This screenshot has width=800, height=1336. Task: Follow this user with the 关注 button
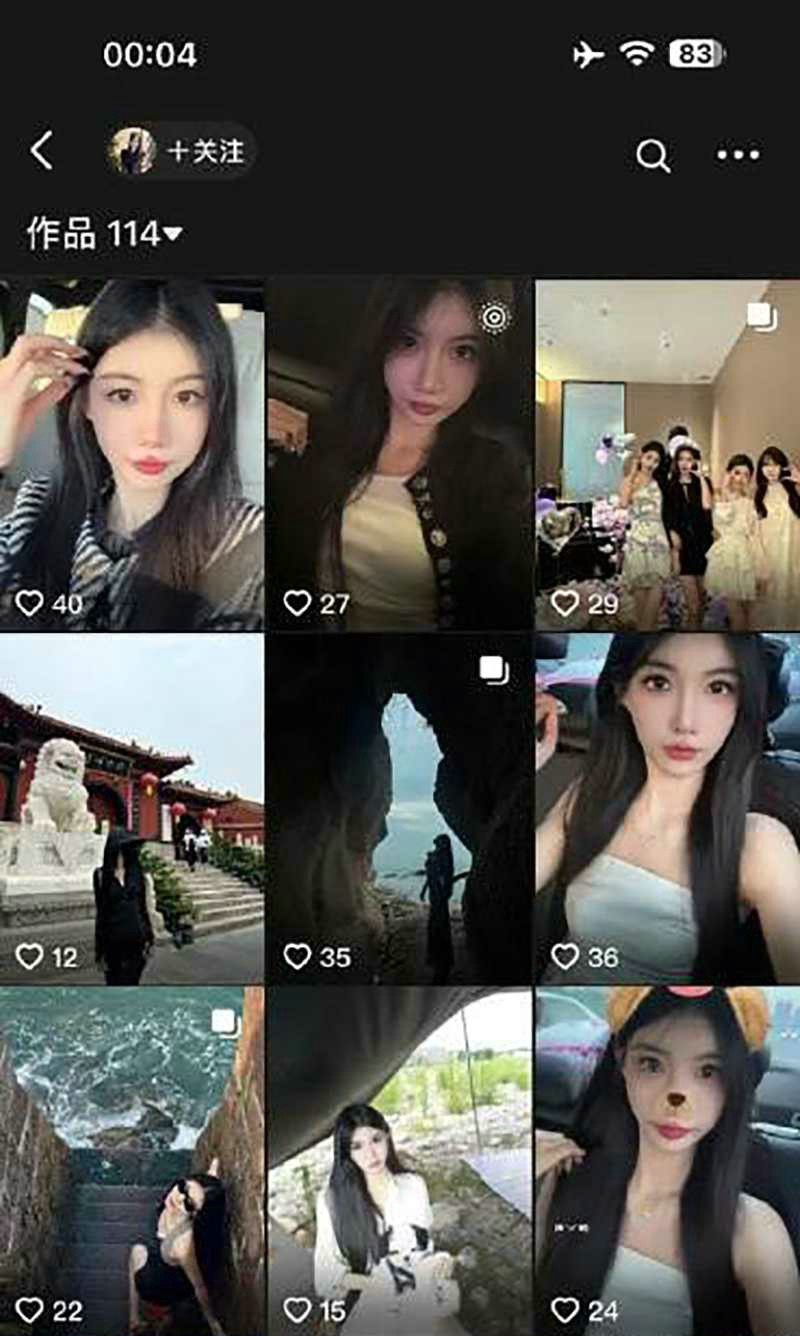[205, 152]
